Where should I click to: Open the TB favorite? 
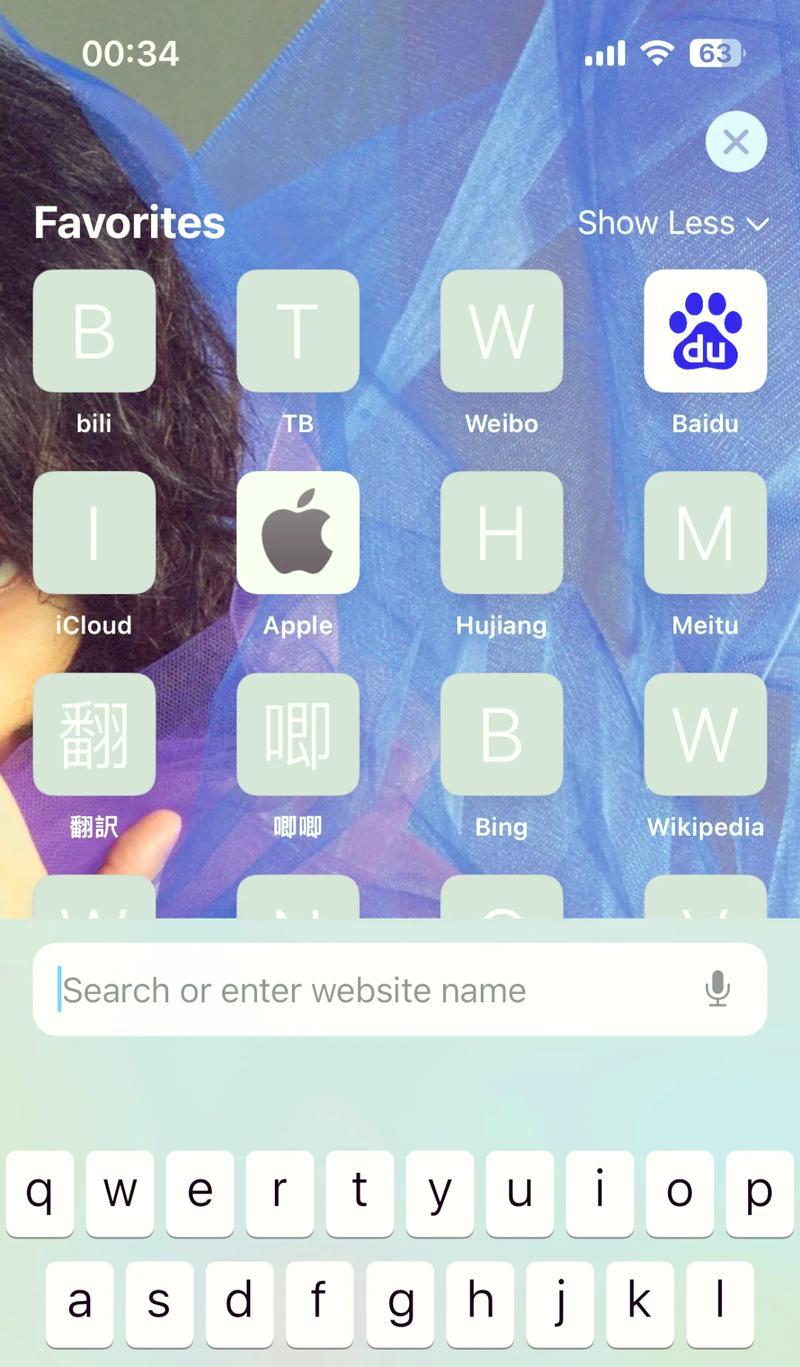(298, 331)
